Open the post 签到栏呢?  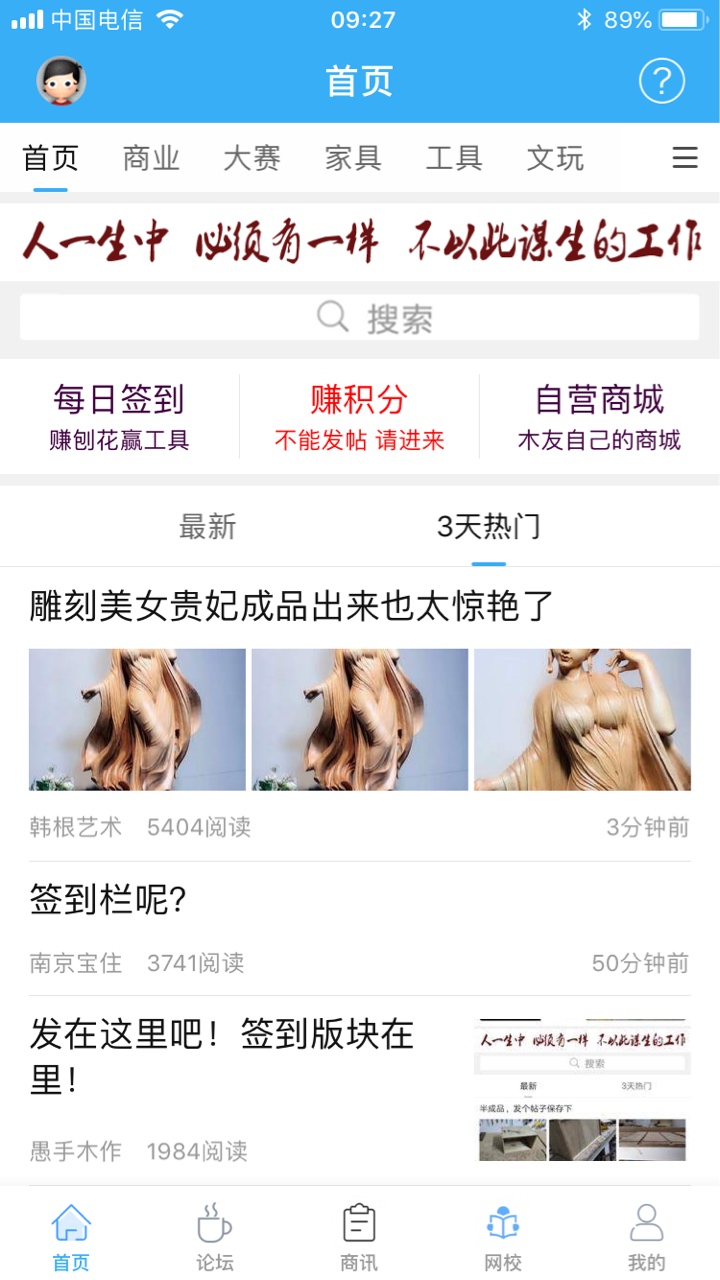coord(108,900)
